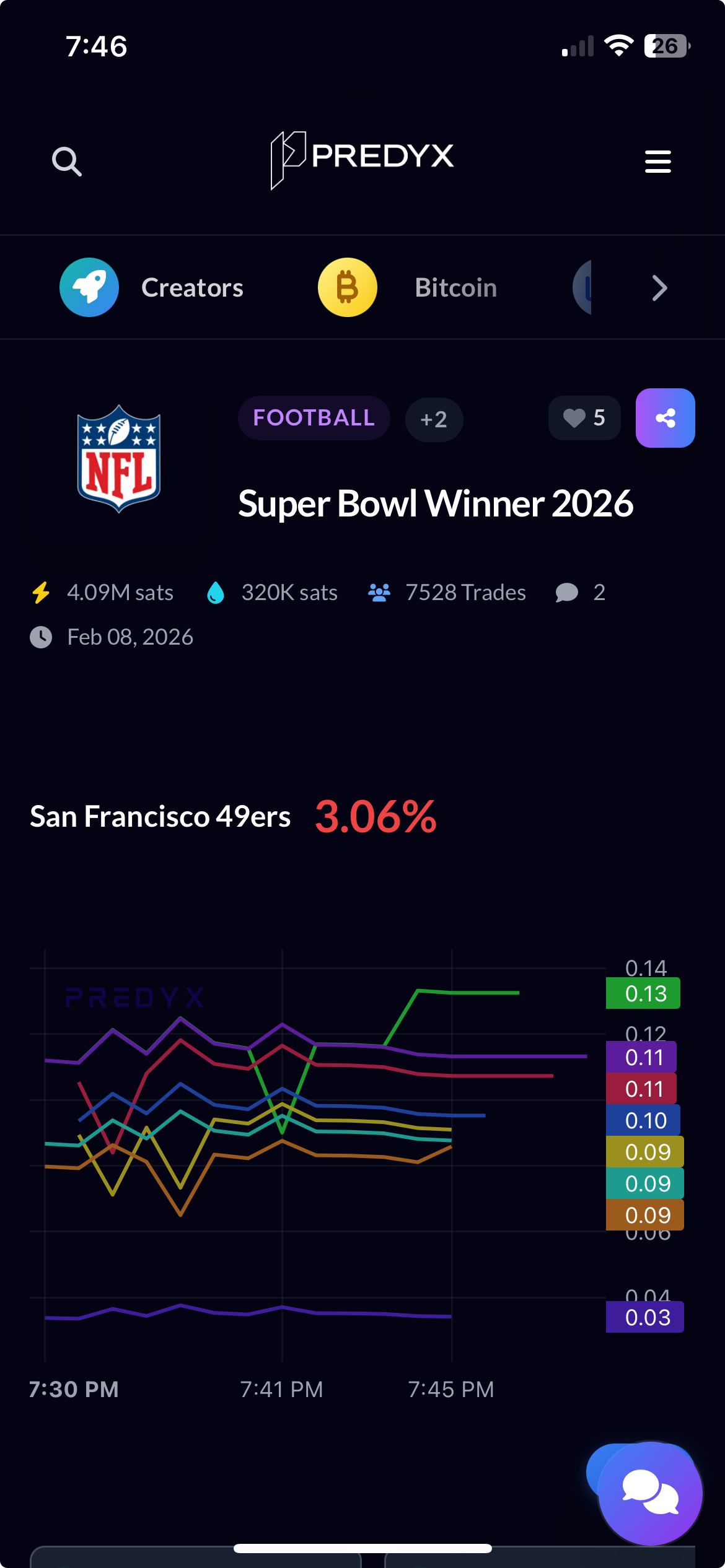Tap the FOOTBALL tag chip
Screen dimensions: 725x1568
tap(314, 418)
